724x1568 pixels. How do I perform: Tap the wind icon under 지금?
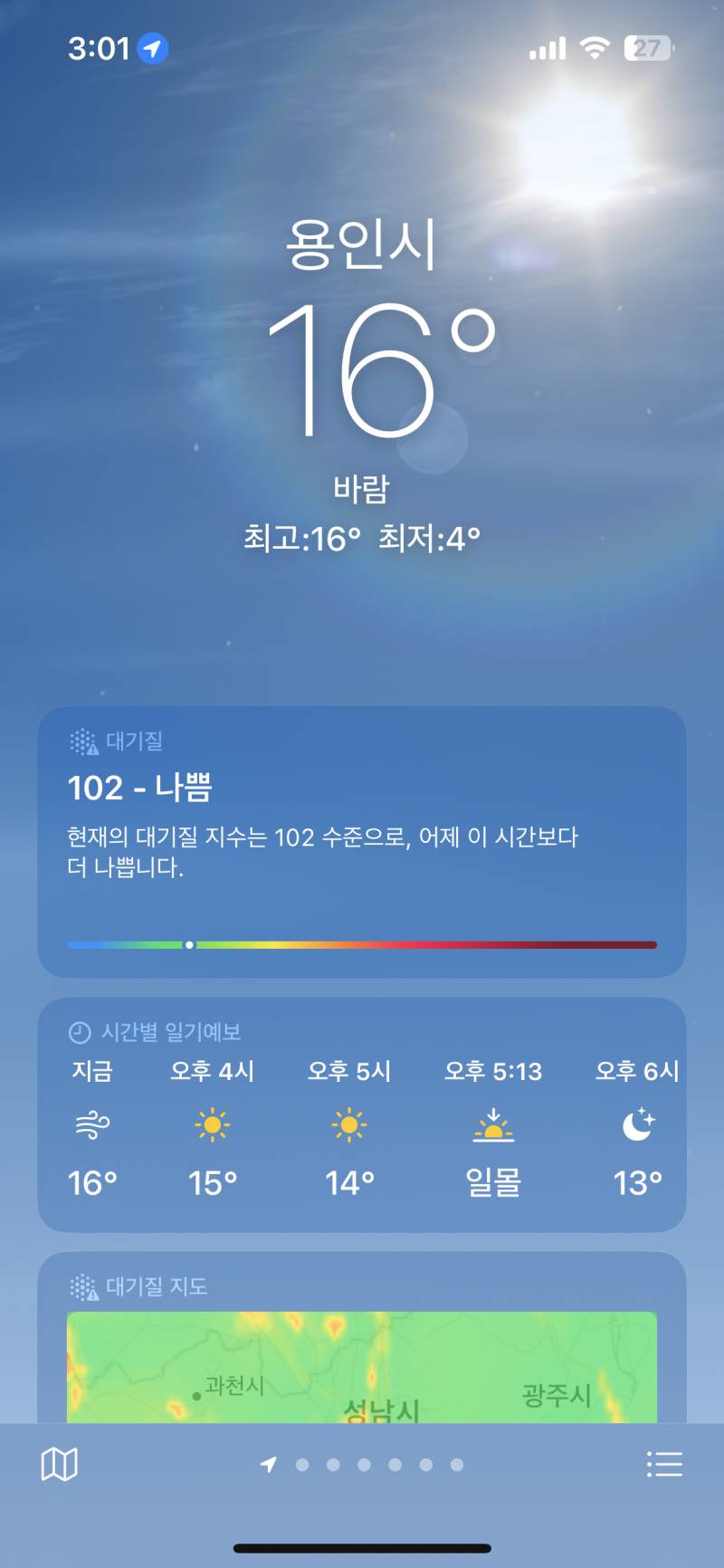(x=90, y=1125)
